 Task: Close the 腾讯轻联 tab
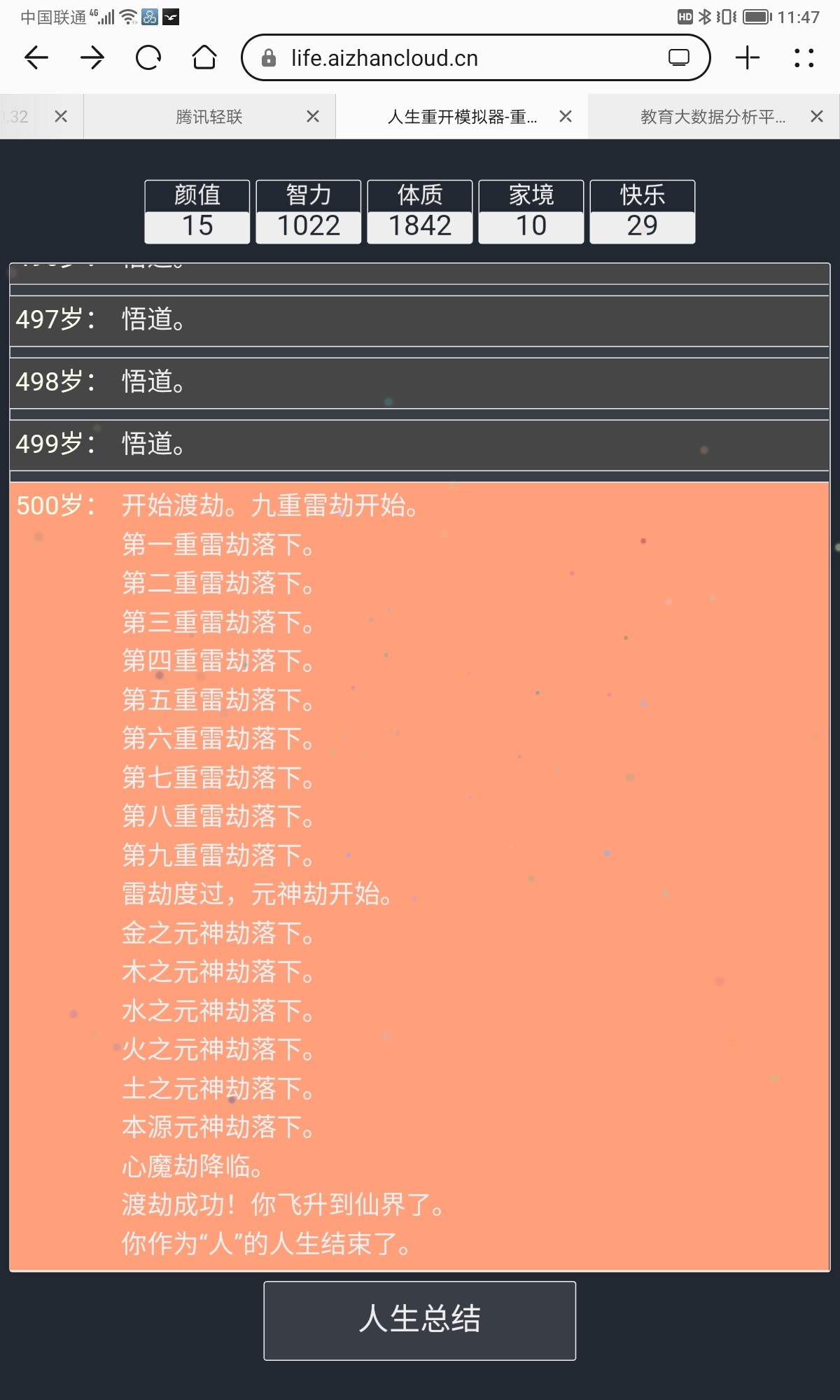tap(313, 117)
